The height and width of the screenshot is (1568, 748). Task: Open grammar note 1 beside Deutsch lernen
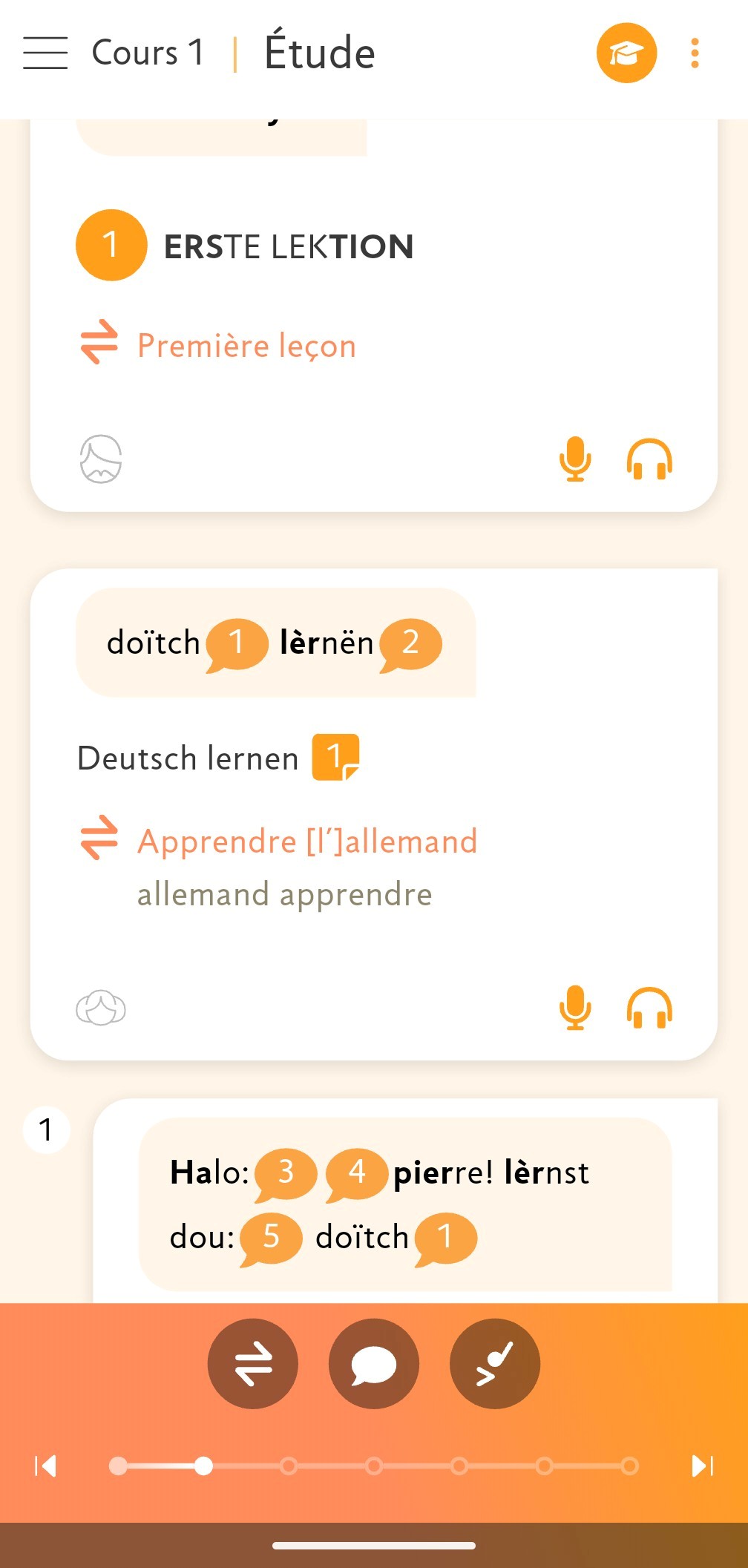[x=335, y=758]
